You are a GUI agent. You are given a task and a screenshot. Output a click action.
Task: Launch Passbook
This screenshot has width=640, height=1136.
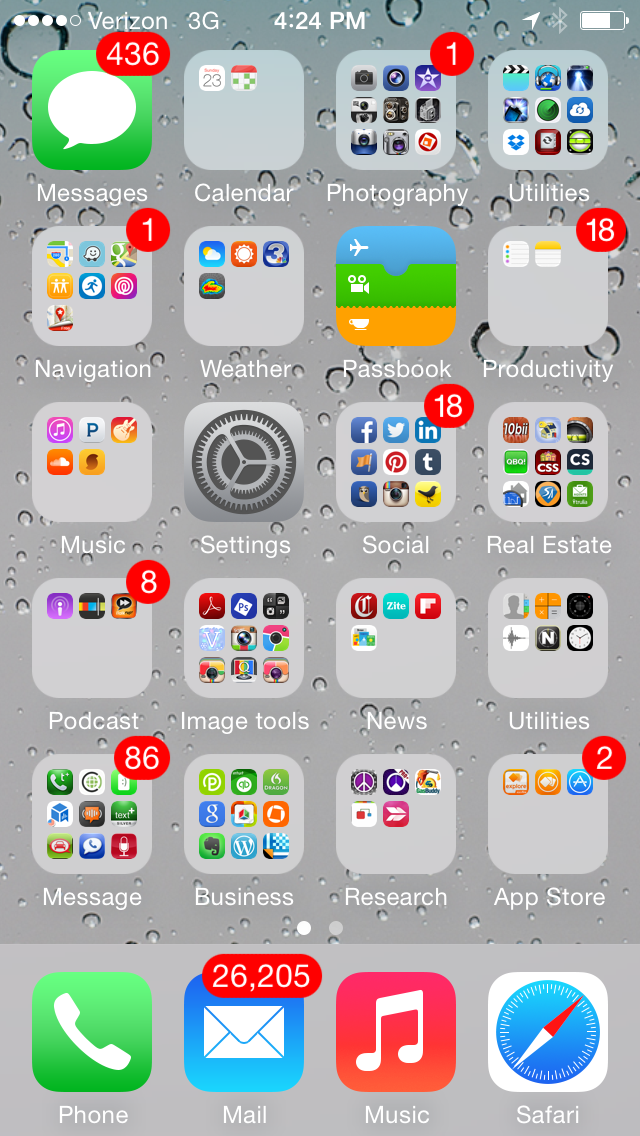pos(396,286)
